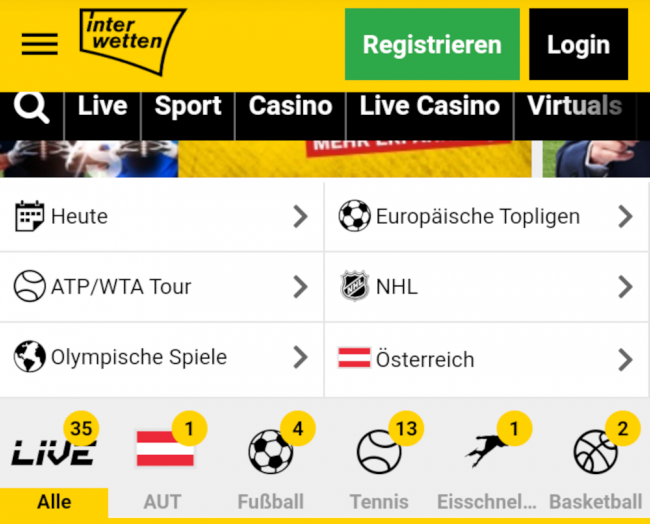Open ATP/WTA Tour
This screenshot has width=650, height=524.
pos(162,287)
